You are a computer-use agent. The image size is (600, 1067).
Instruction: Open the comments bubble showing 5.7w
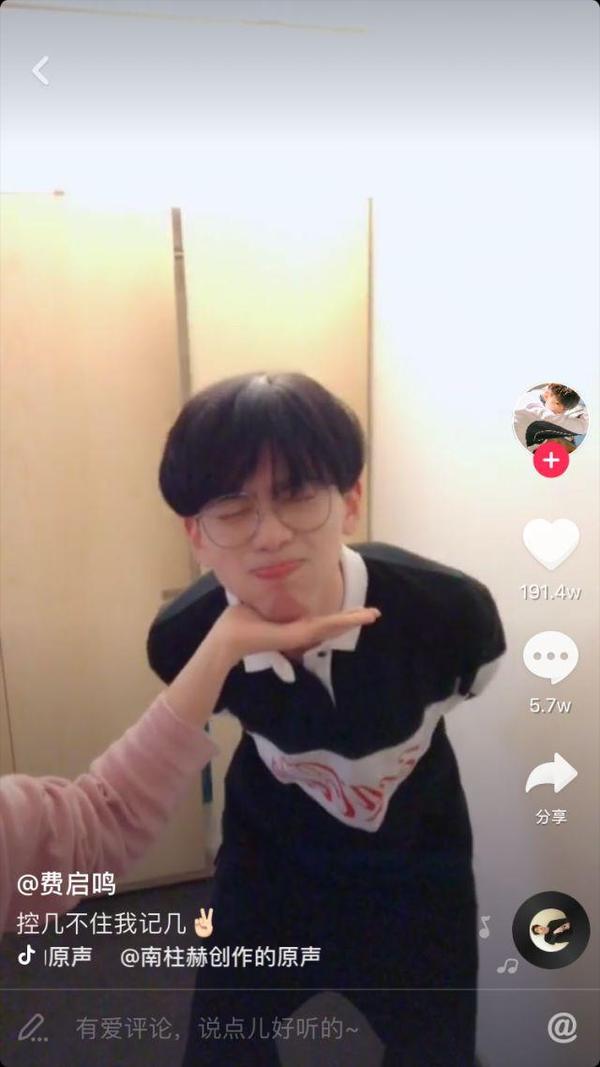coord(550,658)
